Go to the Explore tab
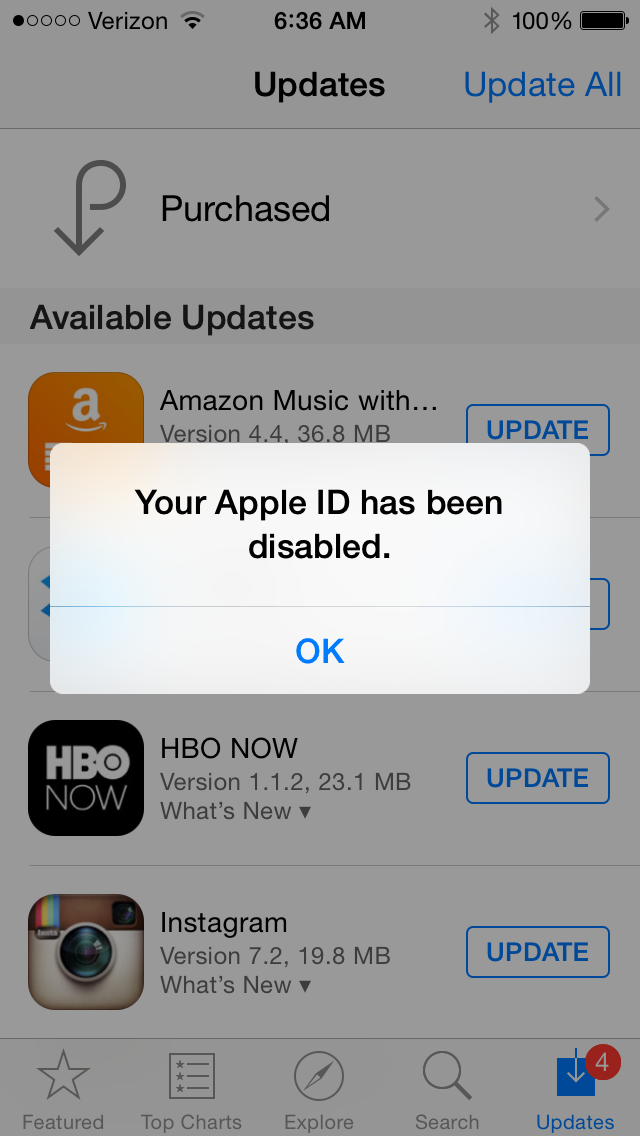This screenshot has height=1136, width=640. pos(319,1090)
